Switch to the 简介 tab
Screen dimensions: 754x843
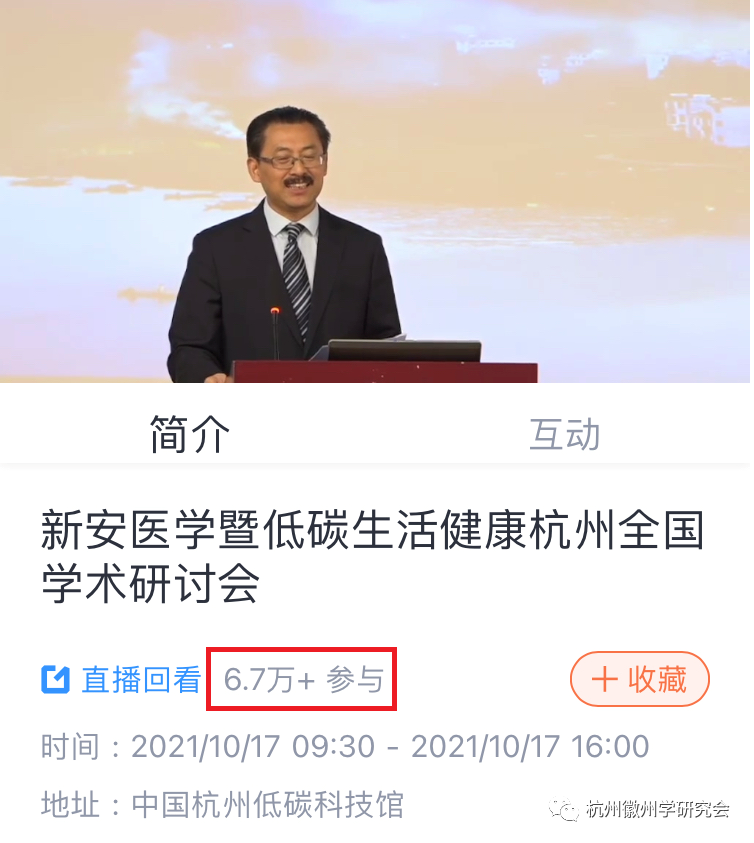[x=190, y=433]
